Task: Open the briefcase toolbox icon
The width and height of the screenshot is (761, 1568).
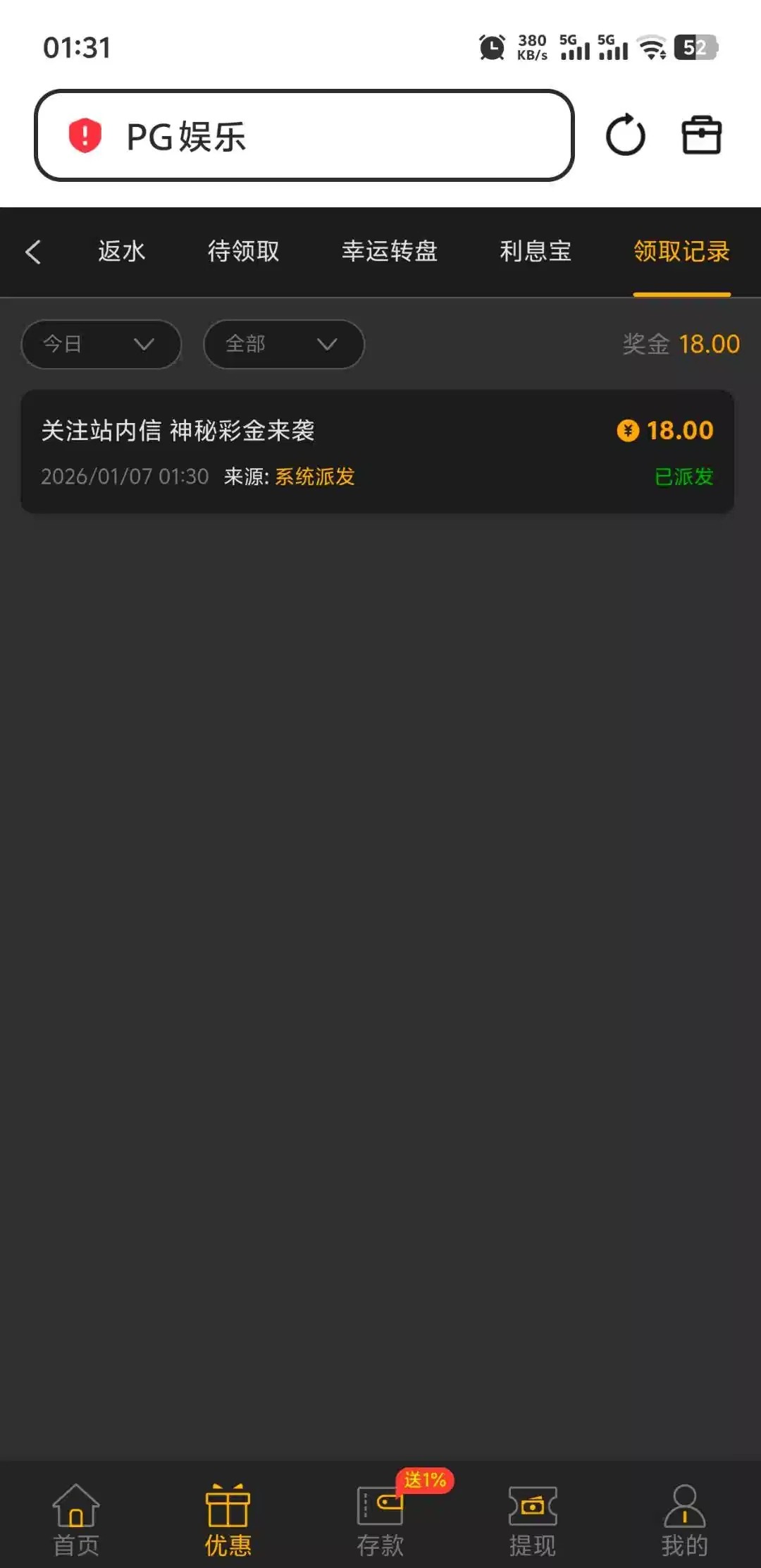Action: click(701, 135)
